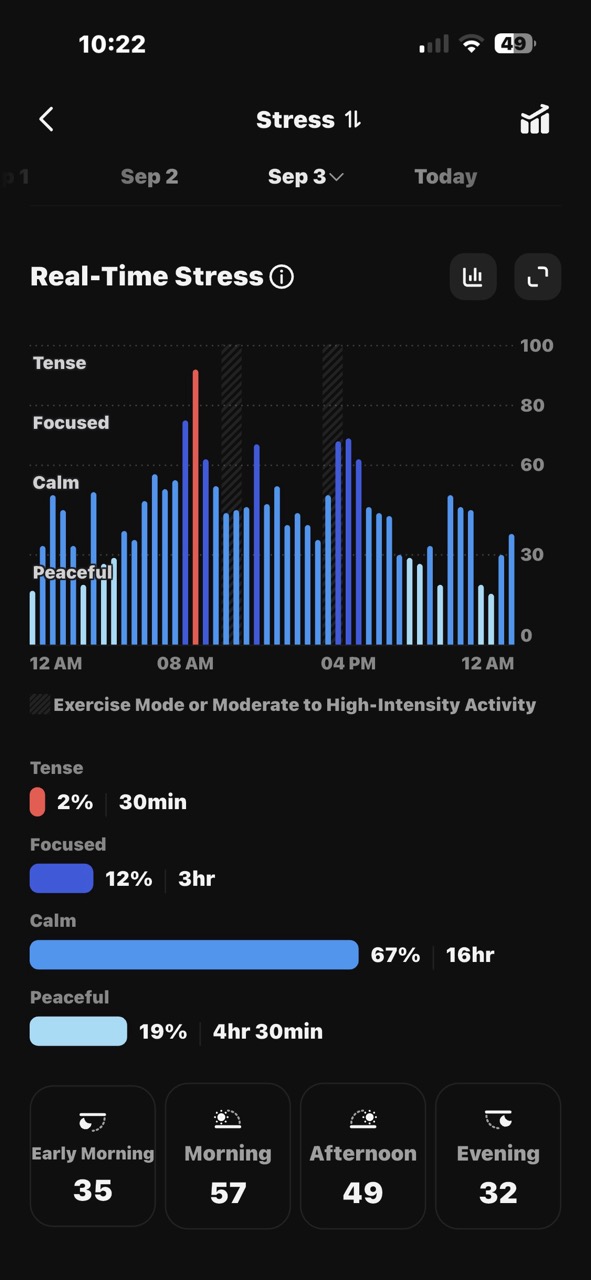Go back using the back arrow

click(46, 120)
